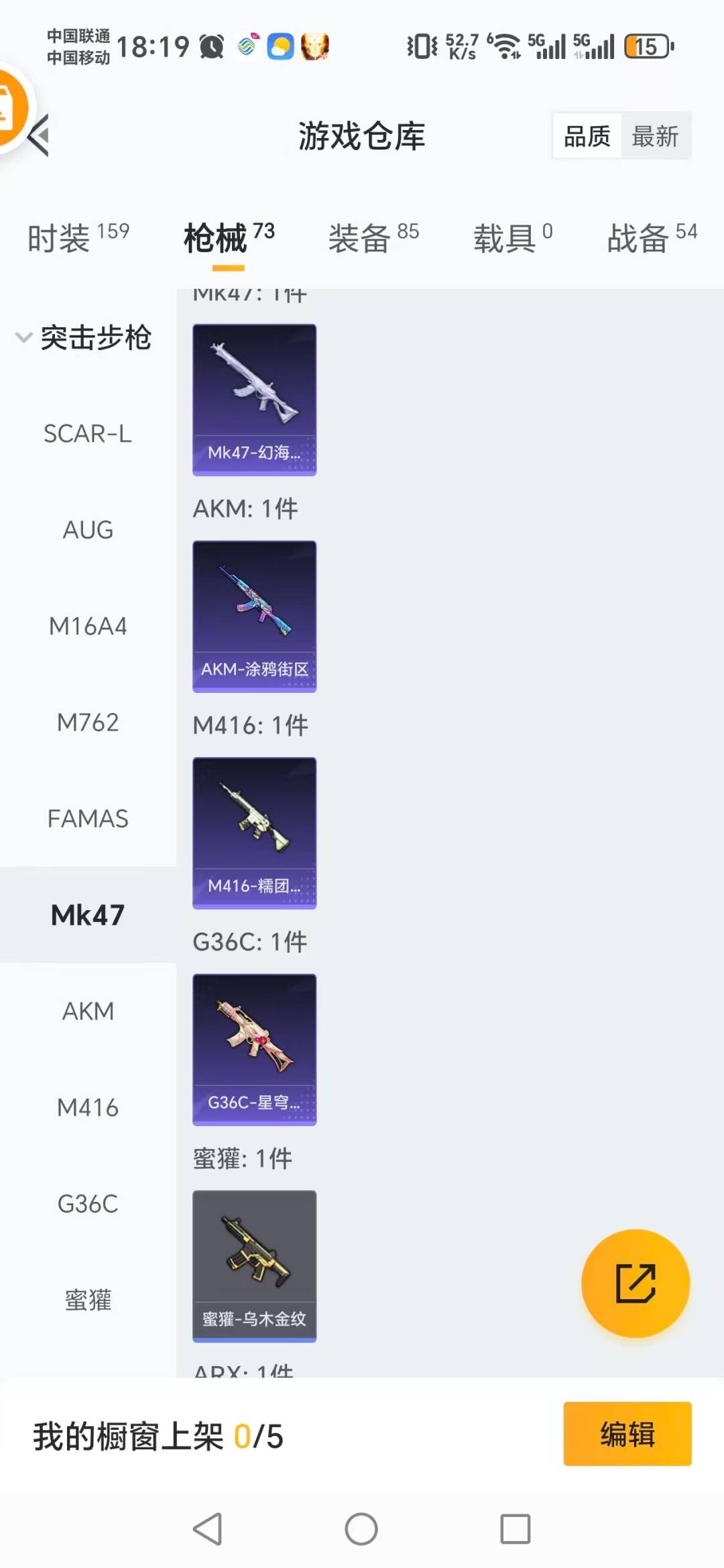The height and width of the screenshot is (1568, 724).
Task: Select SCAR-L in the side list
Action: coord(88,434)
